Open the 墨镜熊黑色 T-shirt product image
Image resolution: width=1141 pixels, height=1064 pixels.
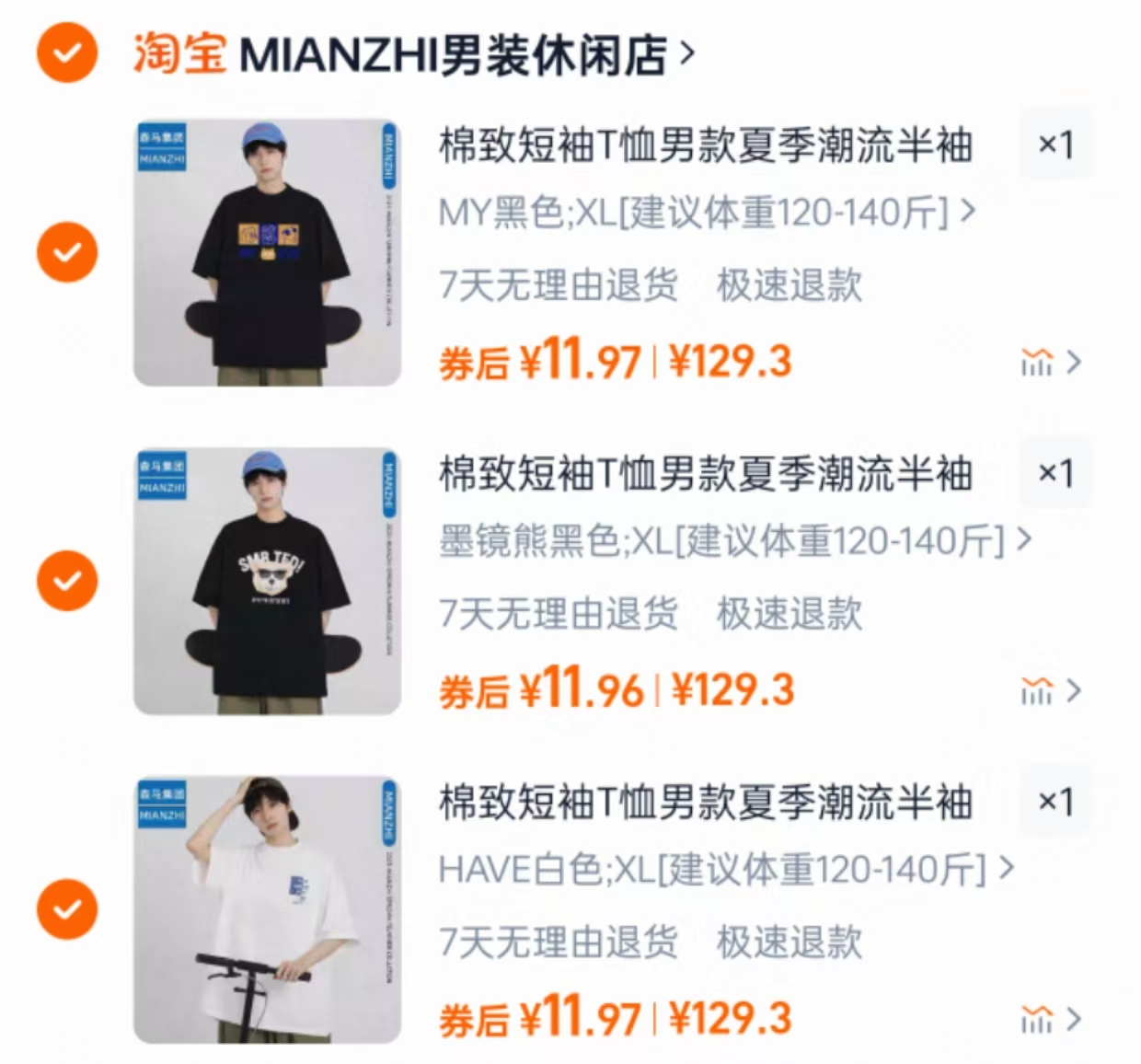(267, 581)
